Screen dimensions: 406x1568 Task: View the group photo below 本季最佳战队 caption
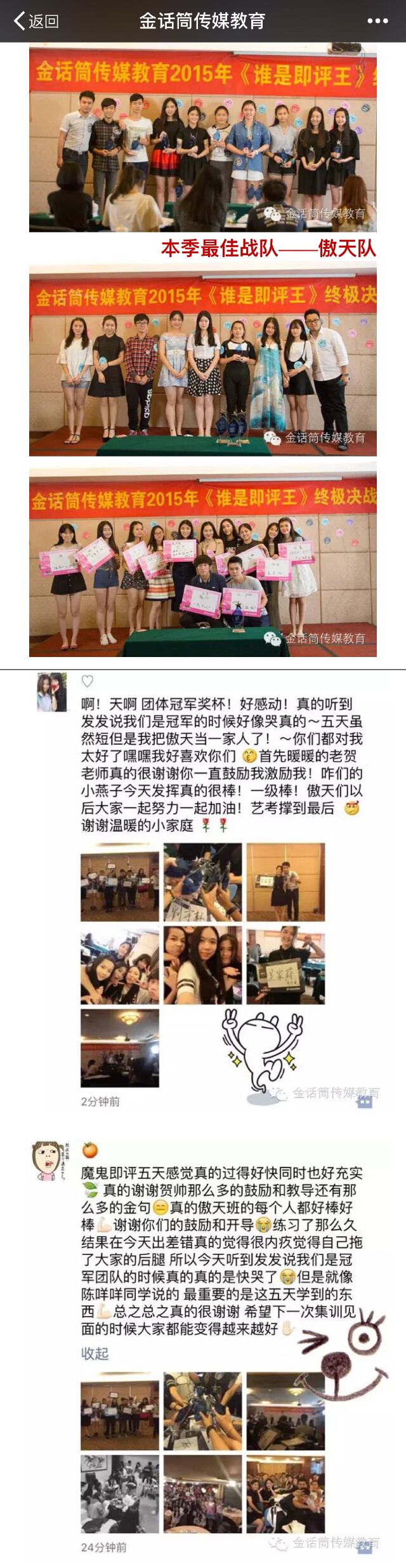pos(203,361)
